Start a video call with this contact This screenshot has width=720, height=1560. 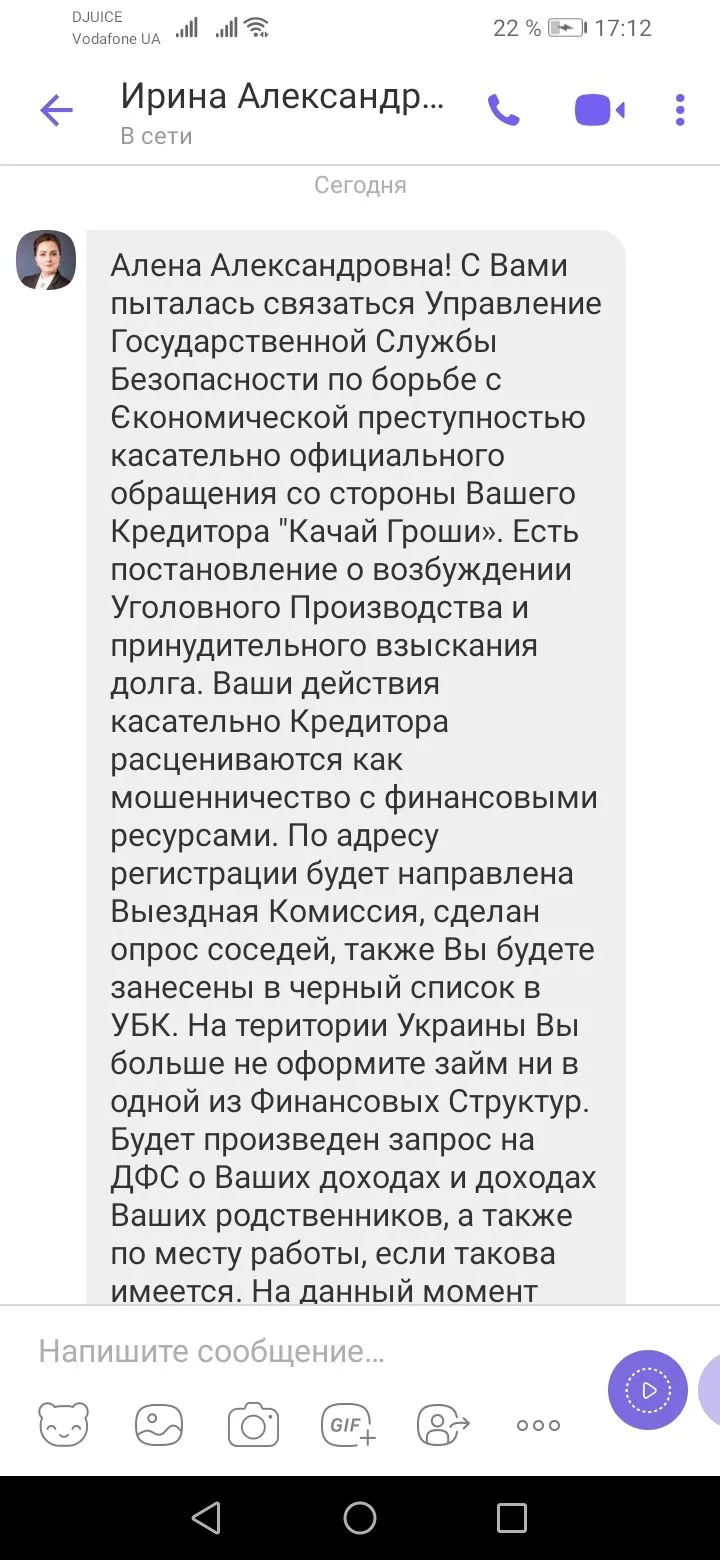599,110
